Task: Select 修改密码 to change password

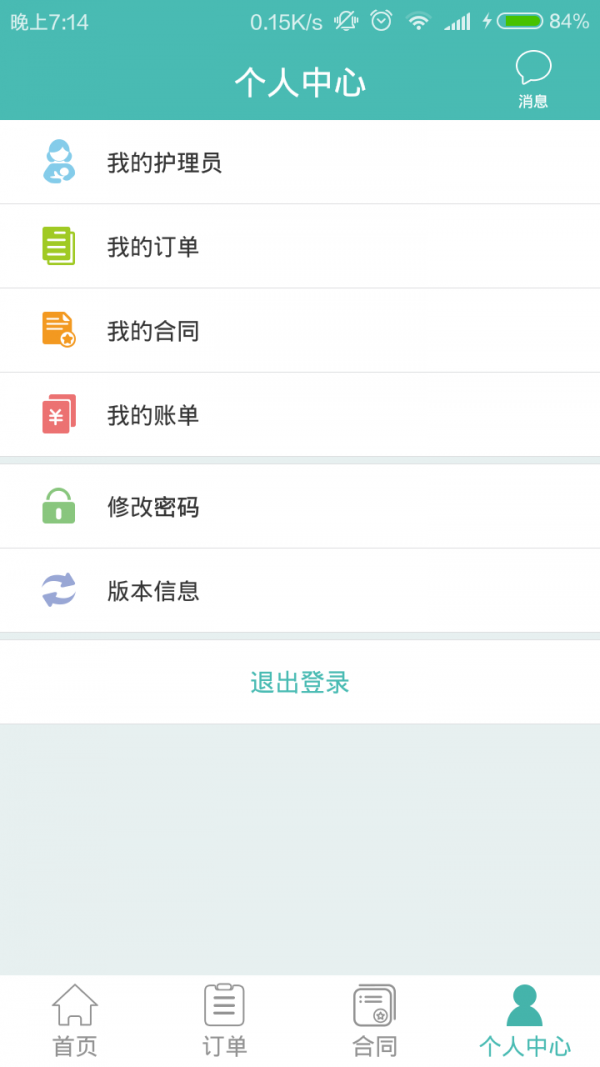Action: [x=300, y=506]
